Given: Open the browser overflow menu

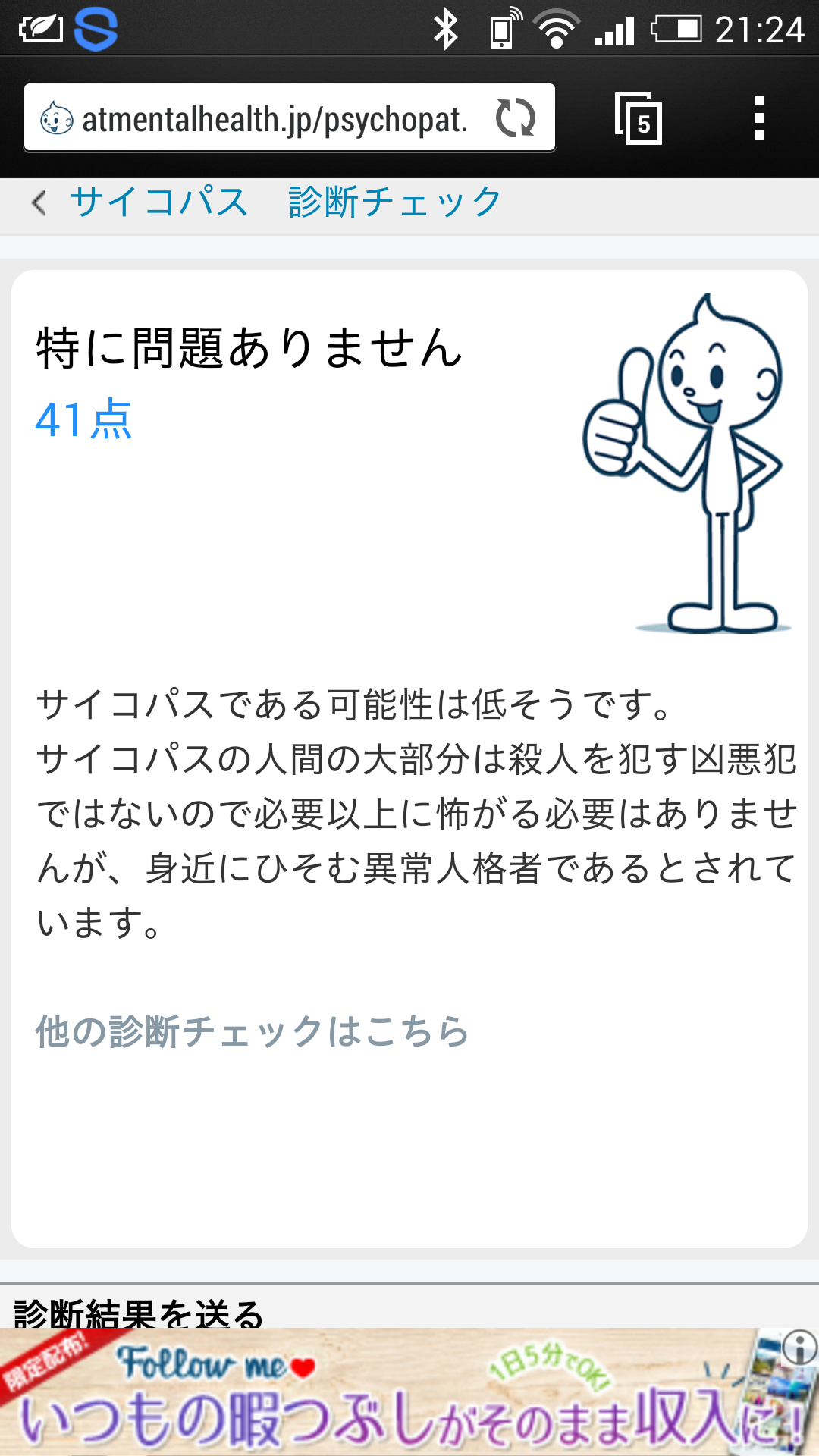Looking at the screenshot, I should click(759, 118).
